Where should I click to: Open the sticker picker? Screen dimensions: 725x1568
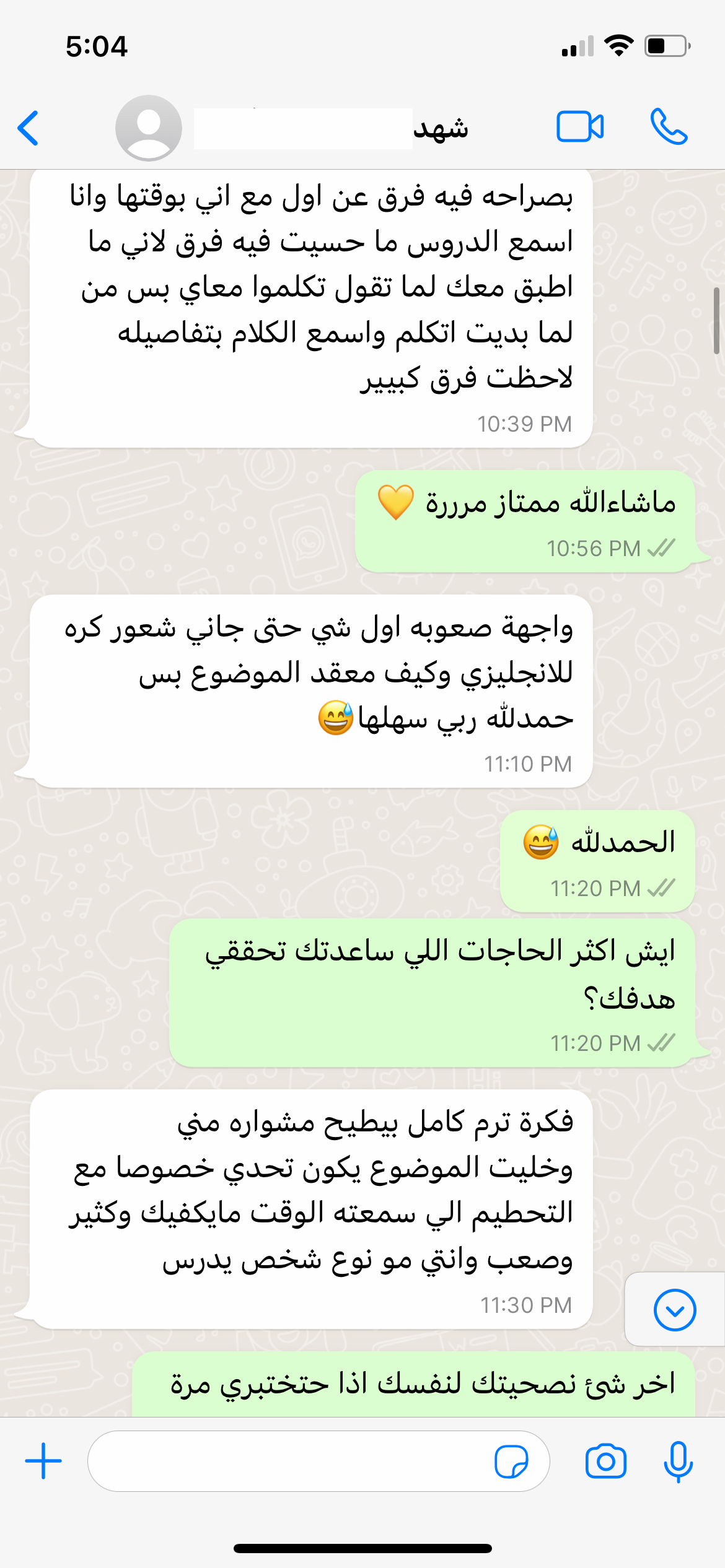click(511, 1461)
